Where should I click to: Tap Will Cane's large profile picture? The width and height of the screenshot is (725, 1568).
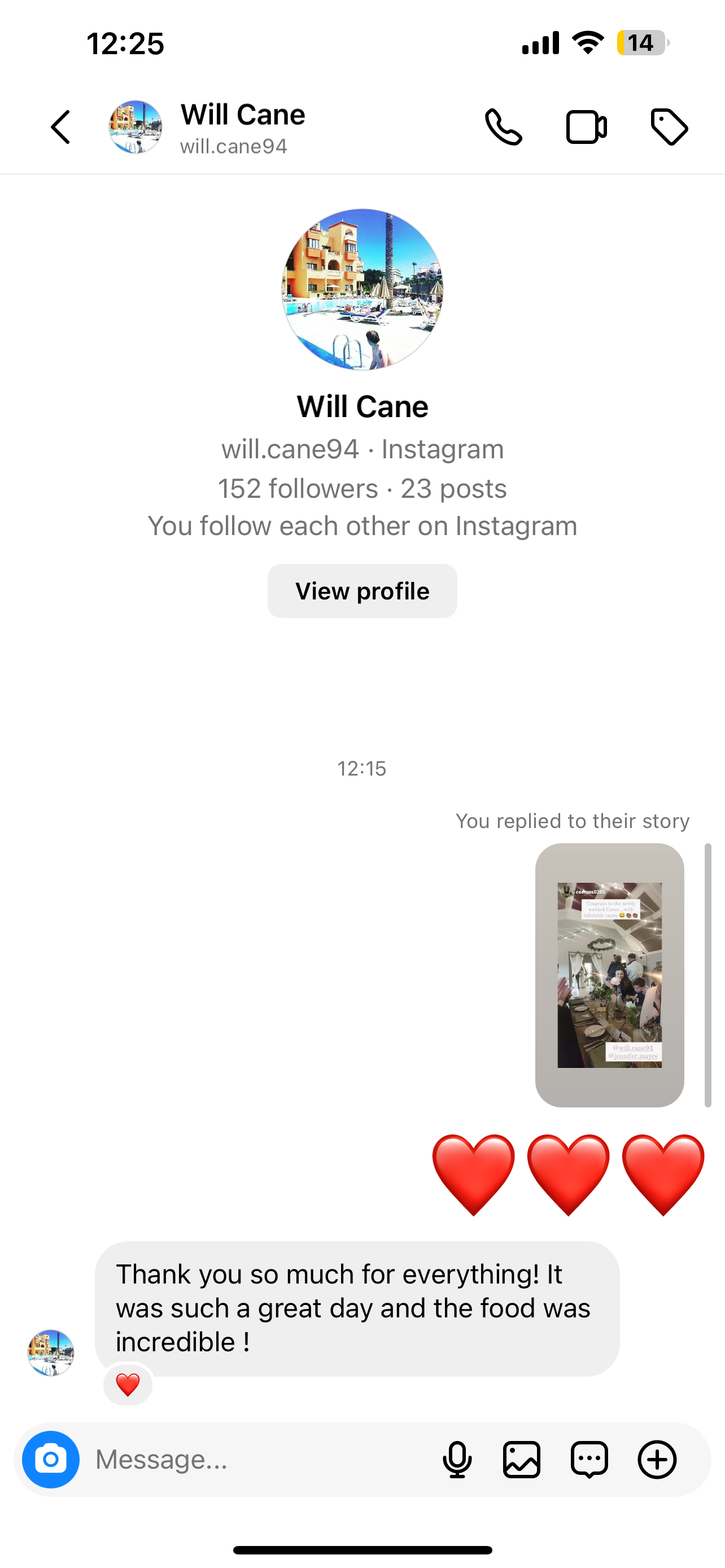(362, 289)
